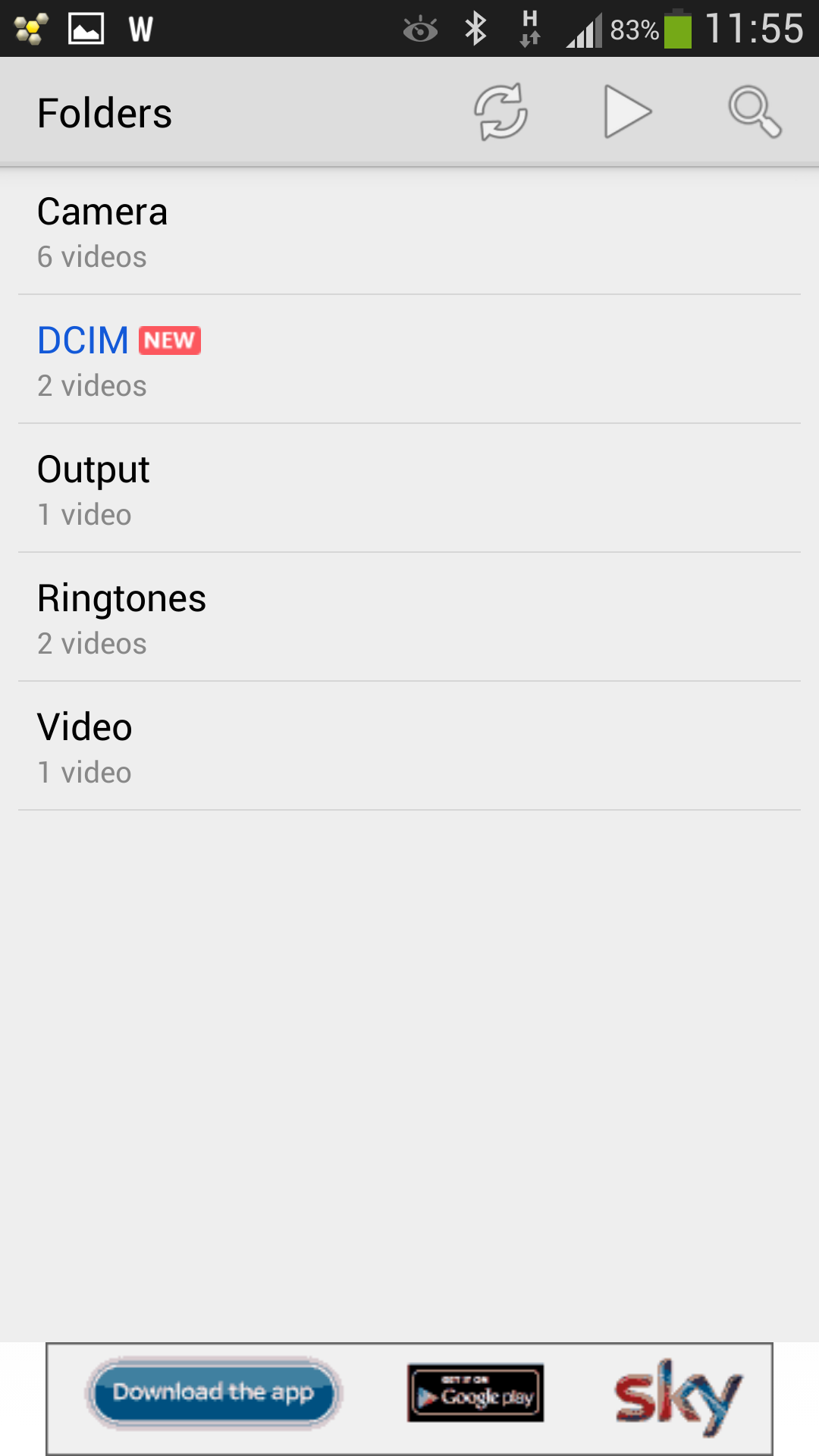Tap the eye notification icon in status bar

tap(419, 29)
